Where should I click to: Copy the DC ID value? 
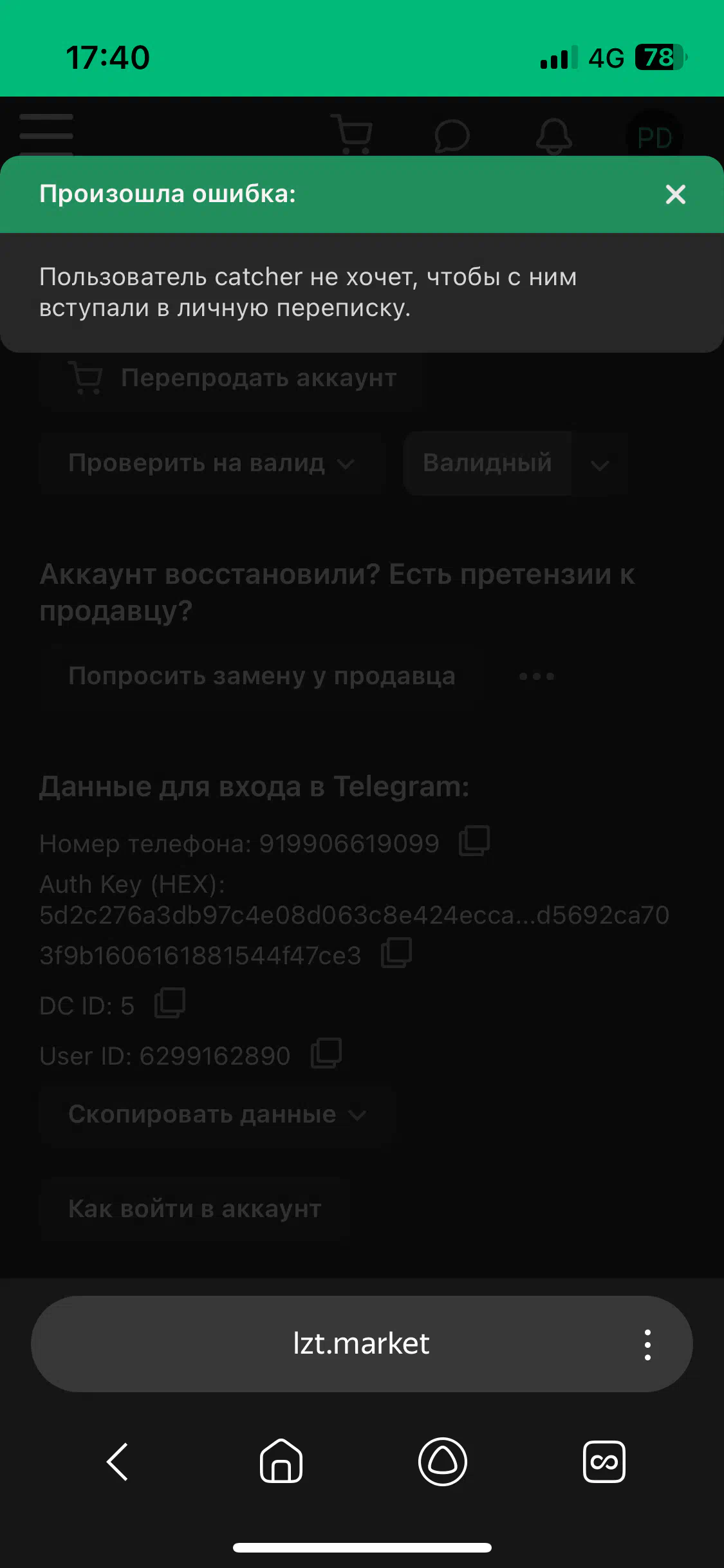pyautogui.click(x=170, y=1003)
